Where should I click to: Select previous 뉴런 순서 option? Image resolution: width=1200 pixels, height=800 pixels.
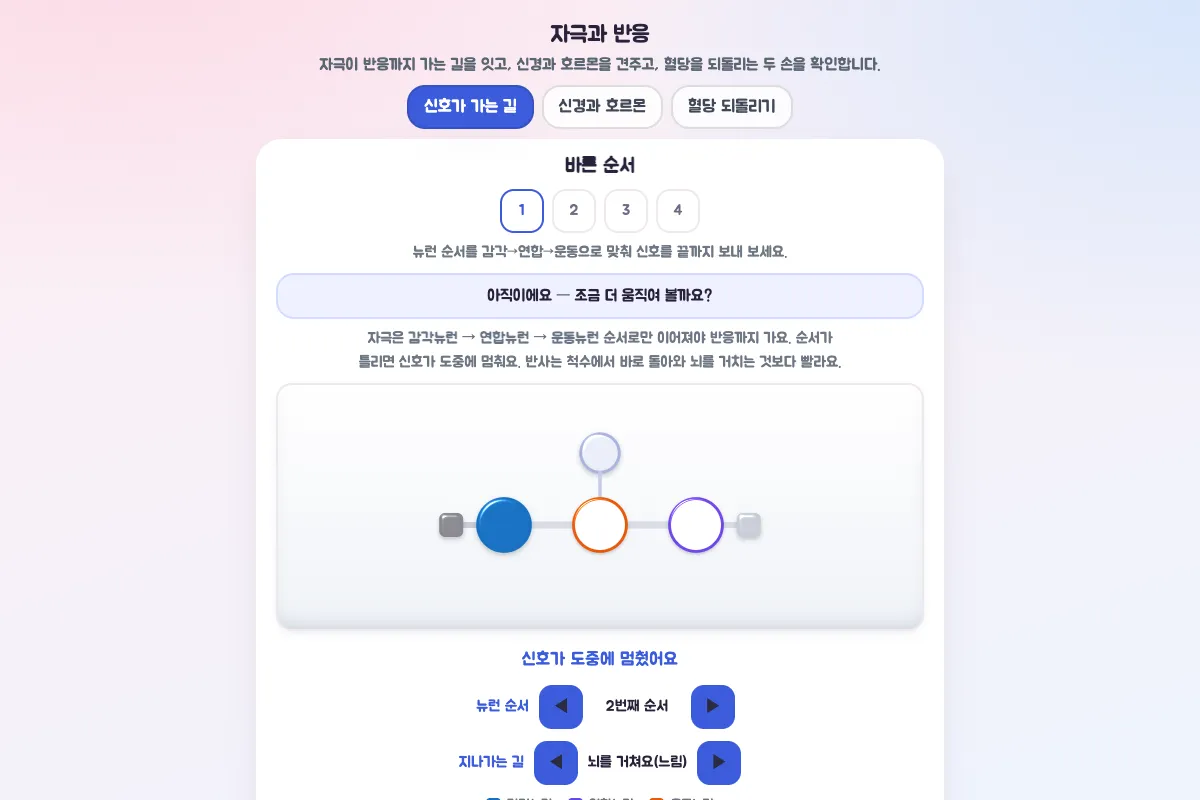click(x=561, y=707)
